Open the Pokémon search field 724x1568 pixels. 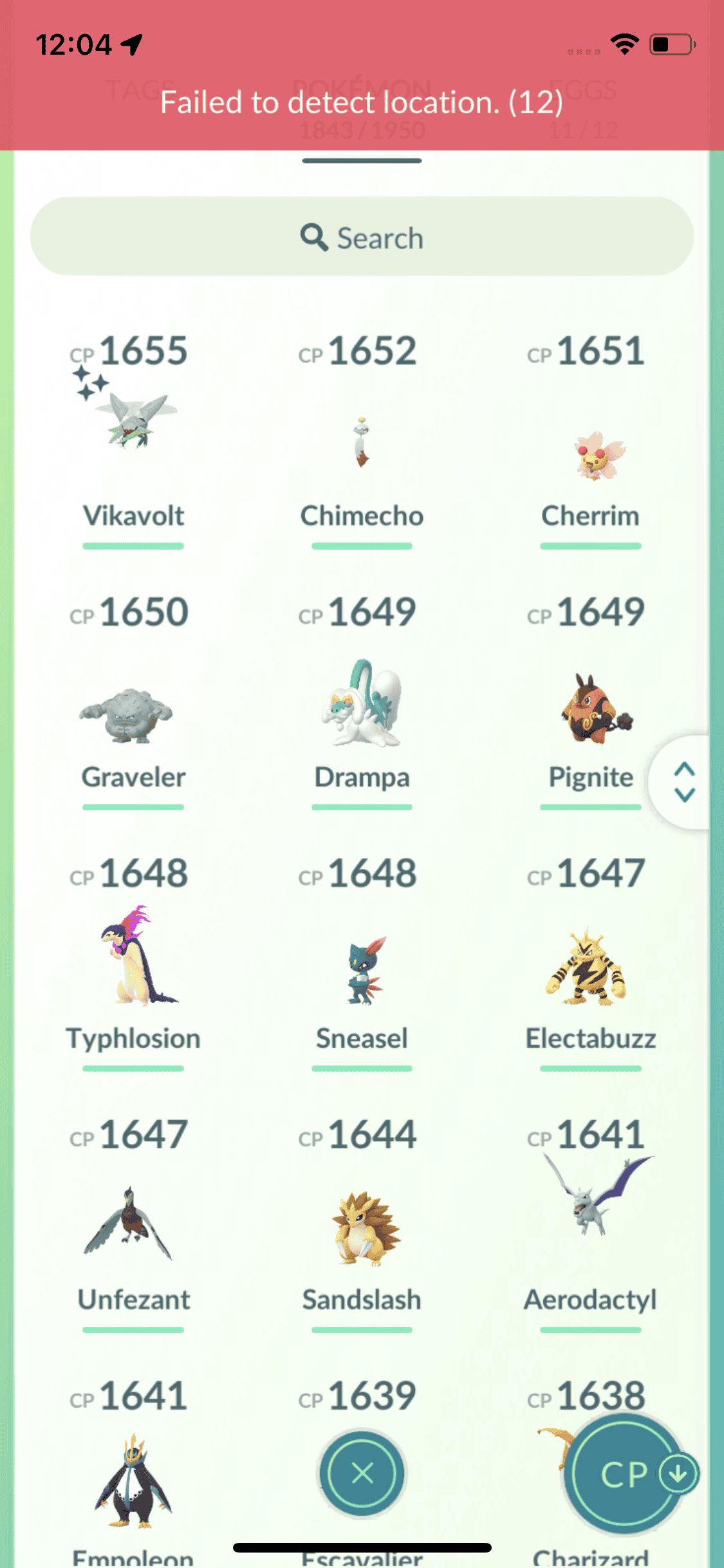362,237
